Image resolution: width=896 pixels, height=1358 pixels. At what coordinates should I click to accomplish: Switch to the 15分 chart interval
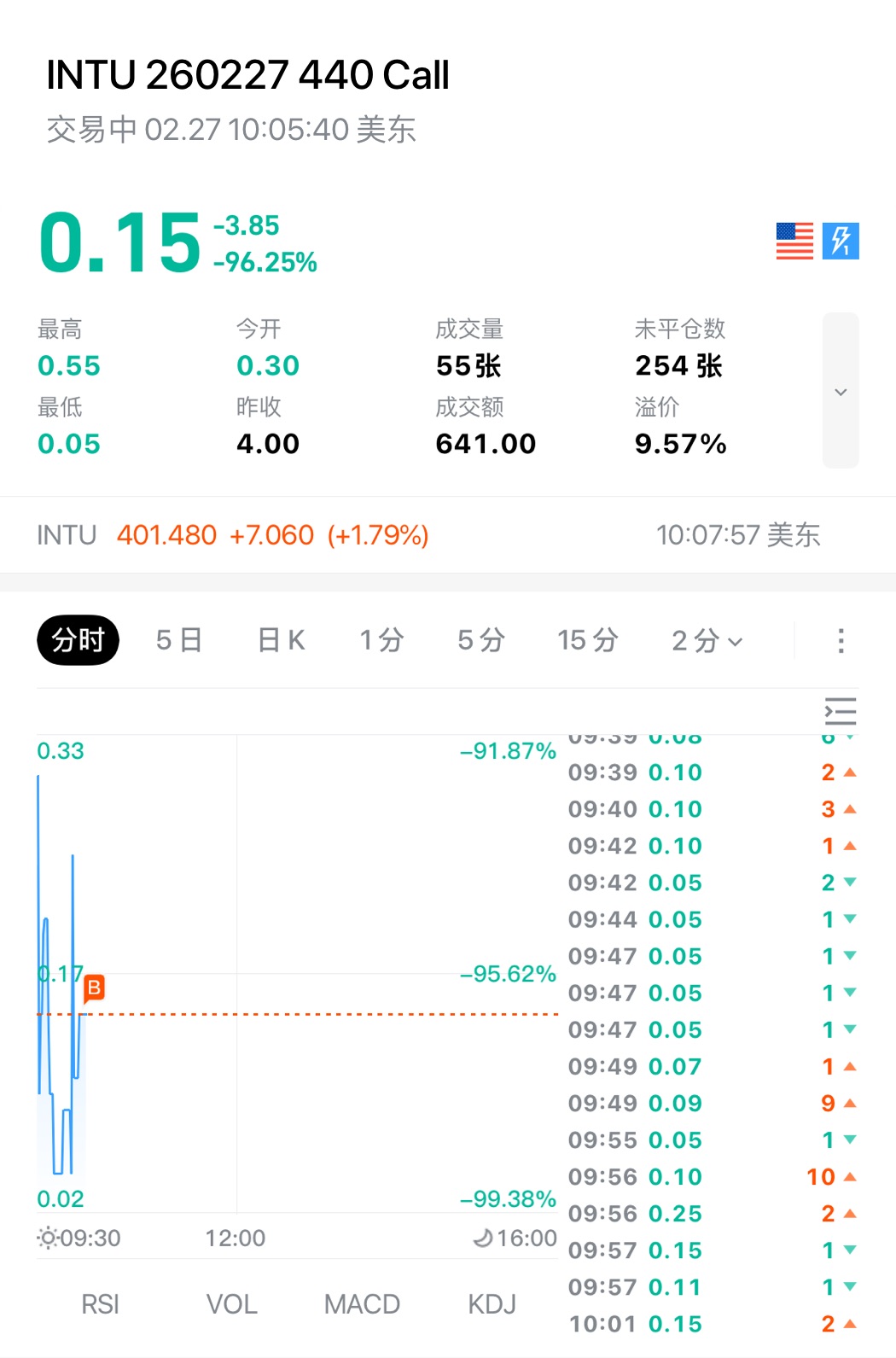[x=587, y=640]
